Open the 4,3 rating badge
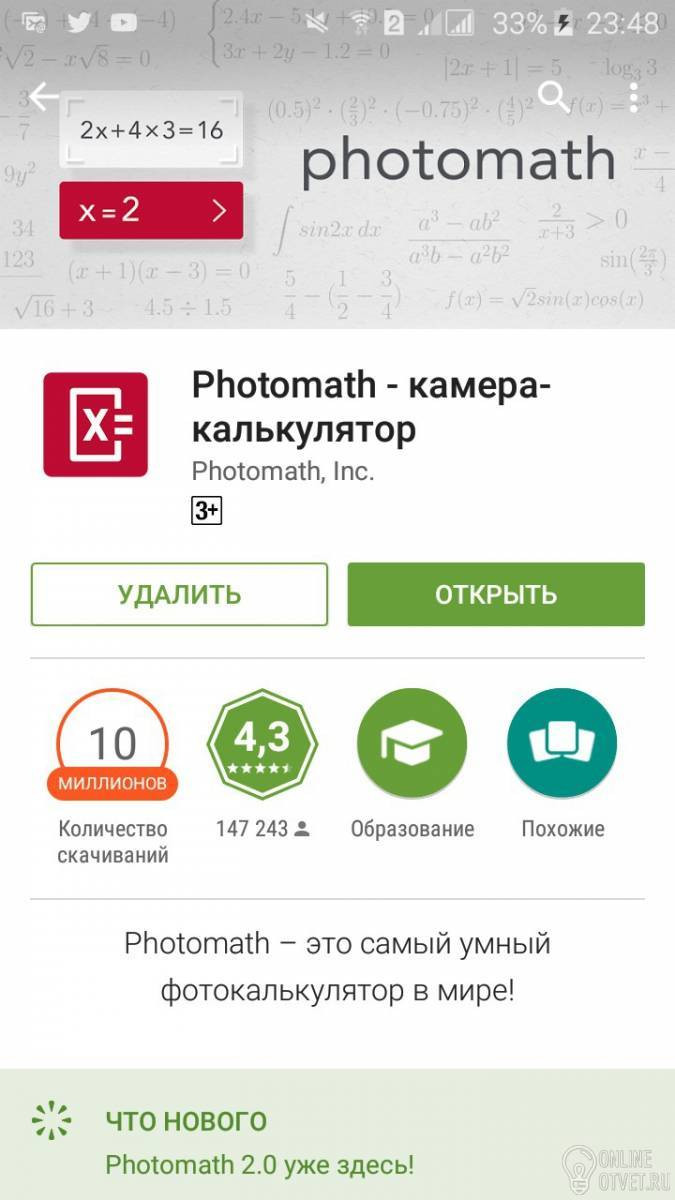Screen dimensions: 675x1200 pos(262,744)
